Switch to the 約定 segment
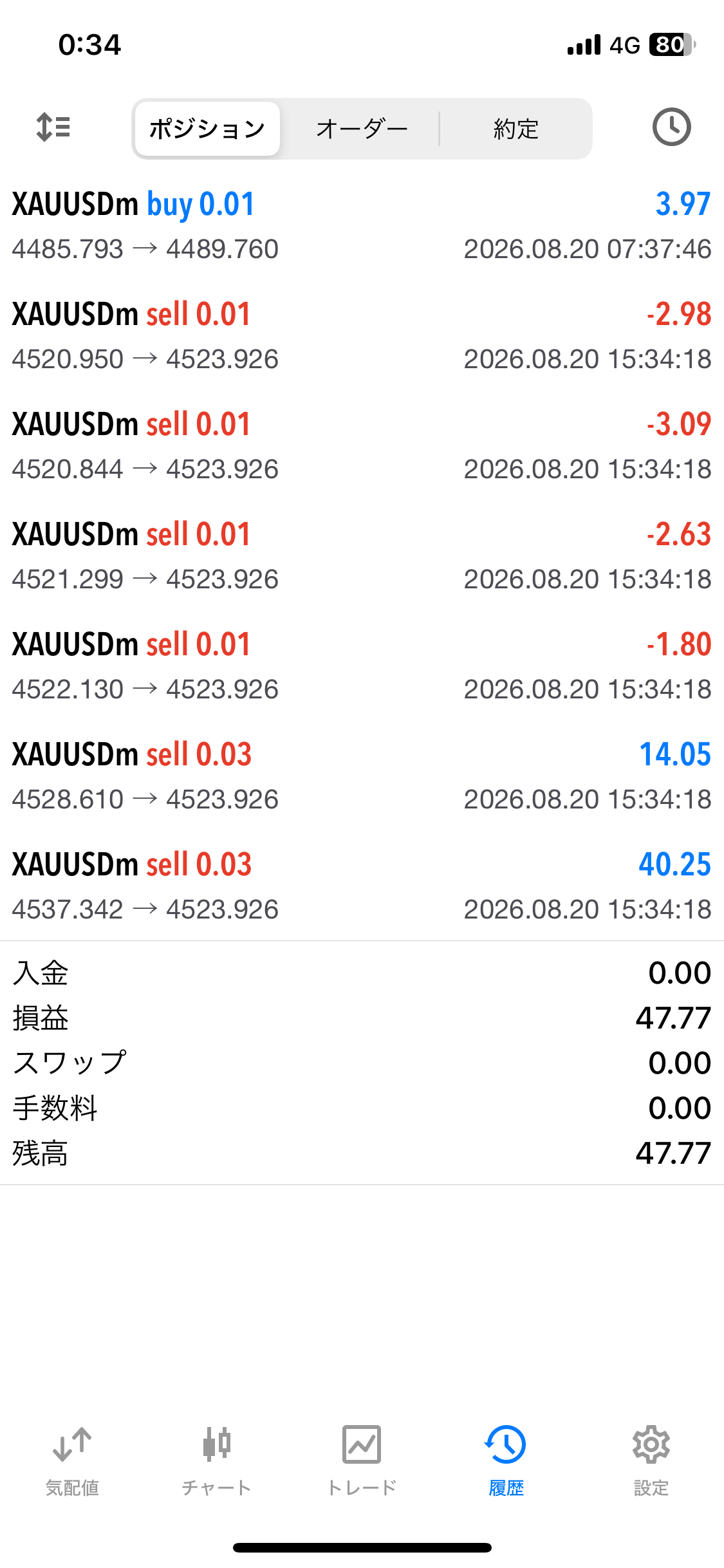 click(x=515, y=129)
